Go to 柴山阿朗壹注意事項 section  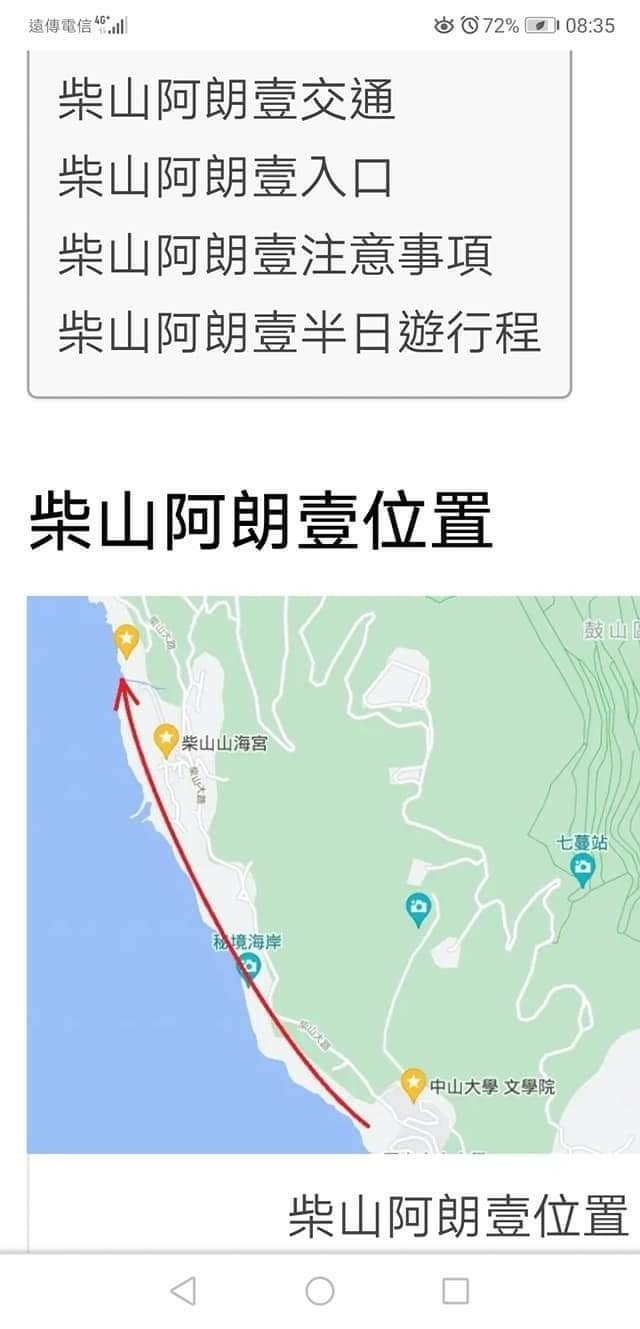click(x=275, y=255)
